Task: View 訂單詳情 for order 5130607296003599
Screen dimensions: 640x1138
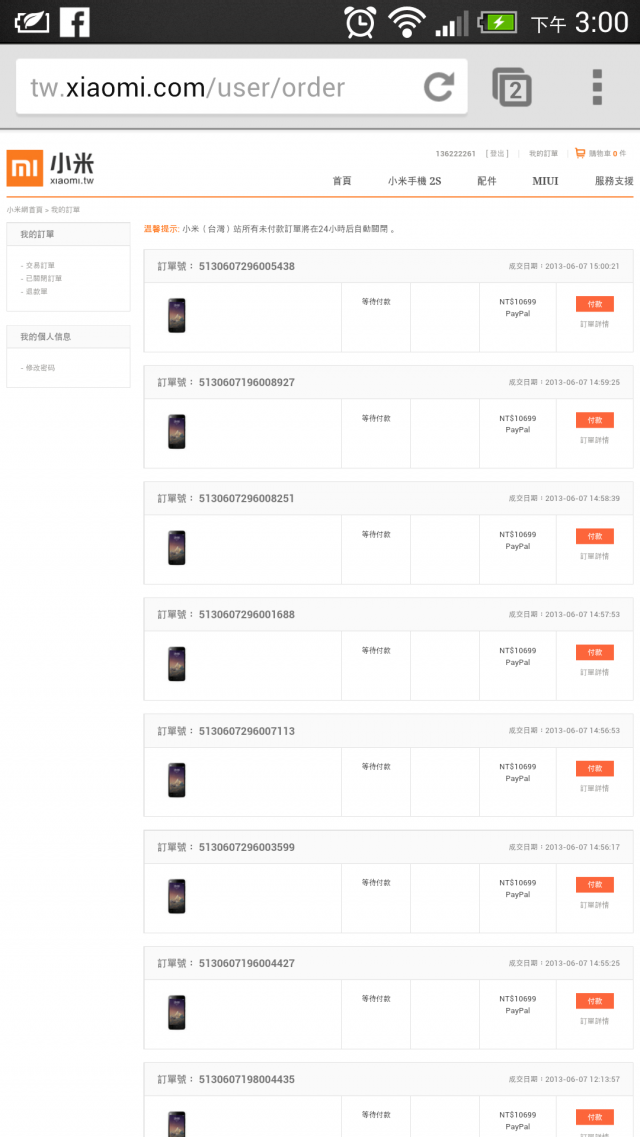Action: [594, 905]
